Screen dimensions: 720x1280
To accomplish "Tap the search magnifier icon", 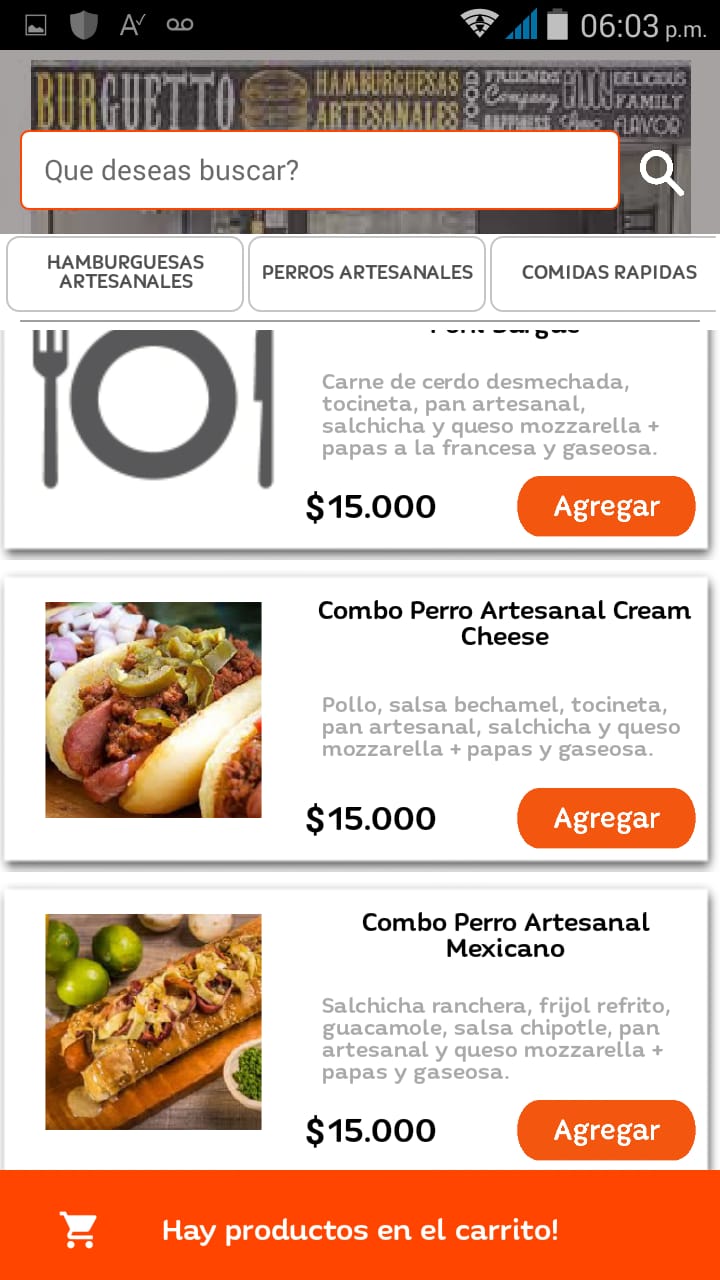I will (661, 172).
